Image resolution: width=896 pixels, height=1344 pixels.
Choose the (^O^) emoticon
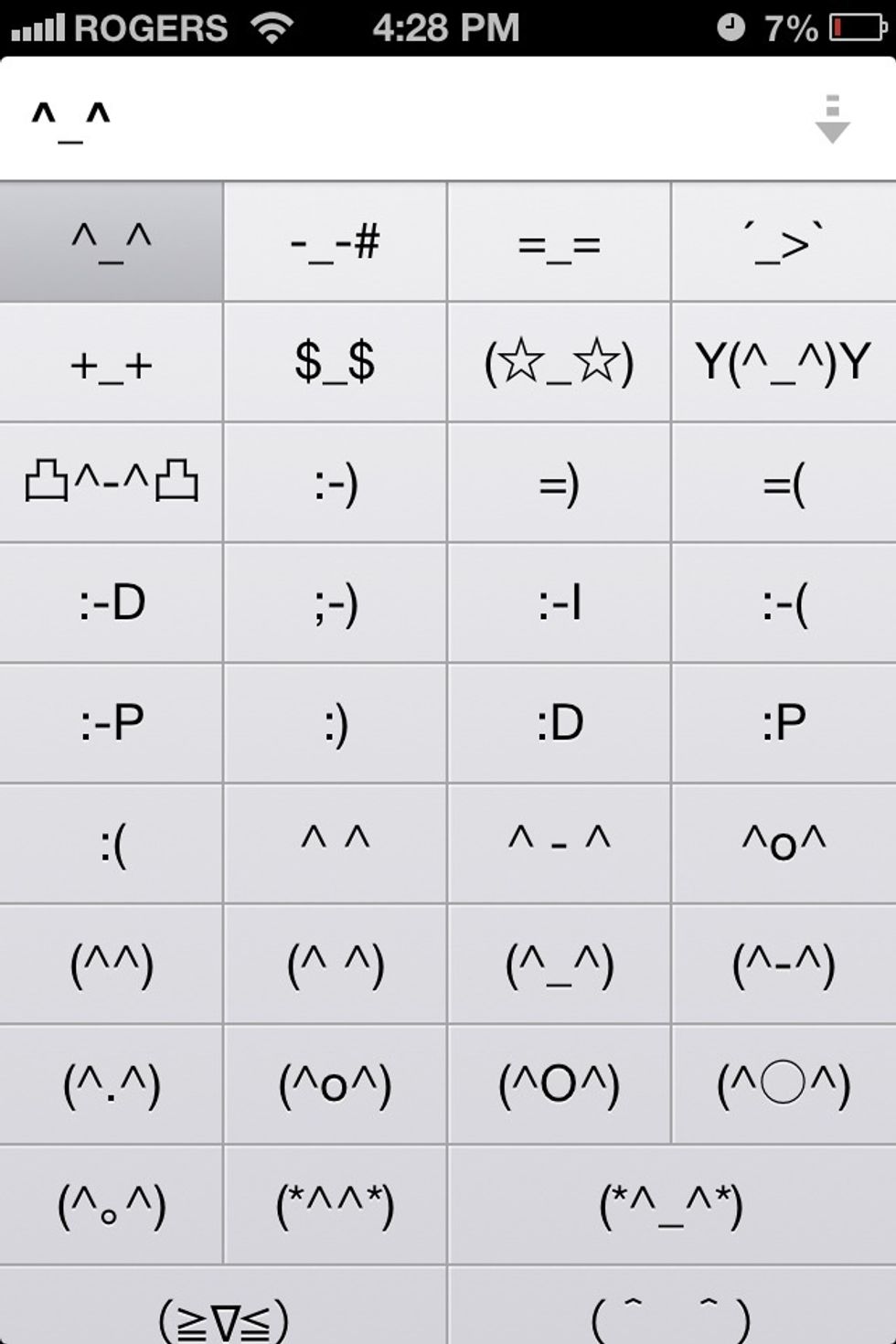[x=559, y=1085]
